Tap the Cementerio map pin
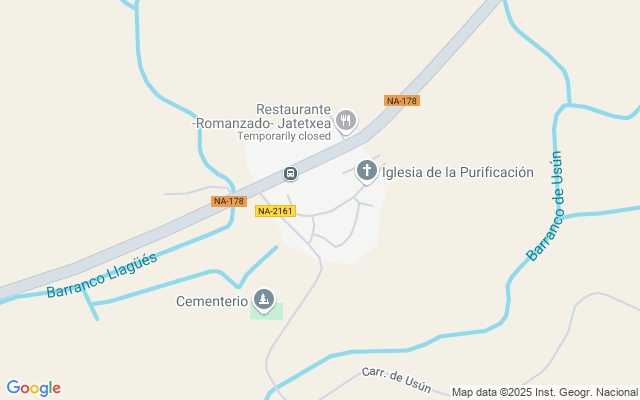The image size is (640, 400). (x=264, y=299)
